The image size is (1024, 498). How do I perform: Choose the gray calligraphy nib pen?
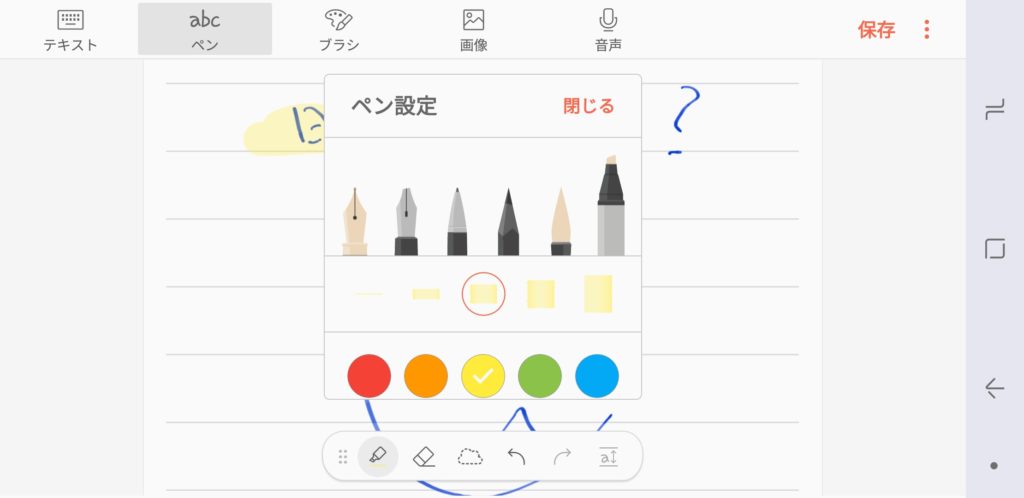tap(406, 220)
